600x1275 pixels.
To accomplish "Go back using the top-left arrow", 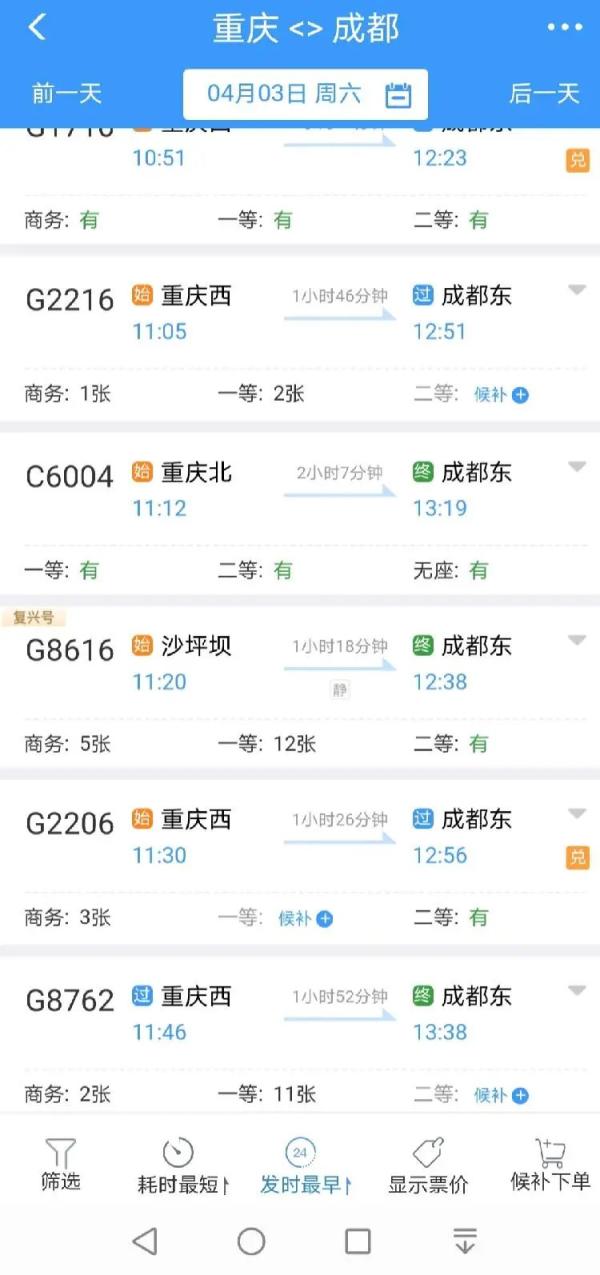I will pos(37,27).
